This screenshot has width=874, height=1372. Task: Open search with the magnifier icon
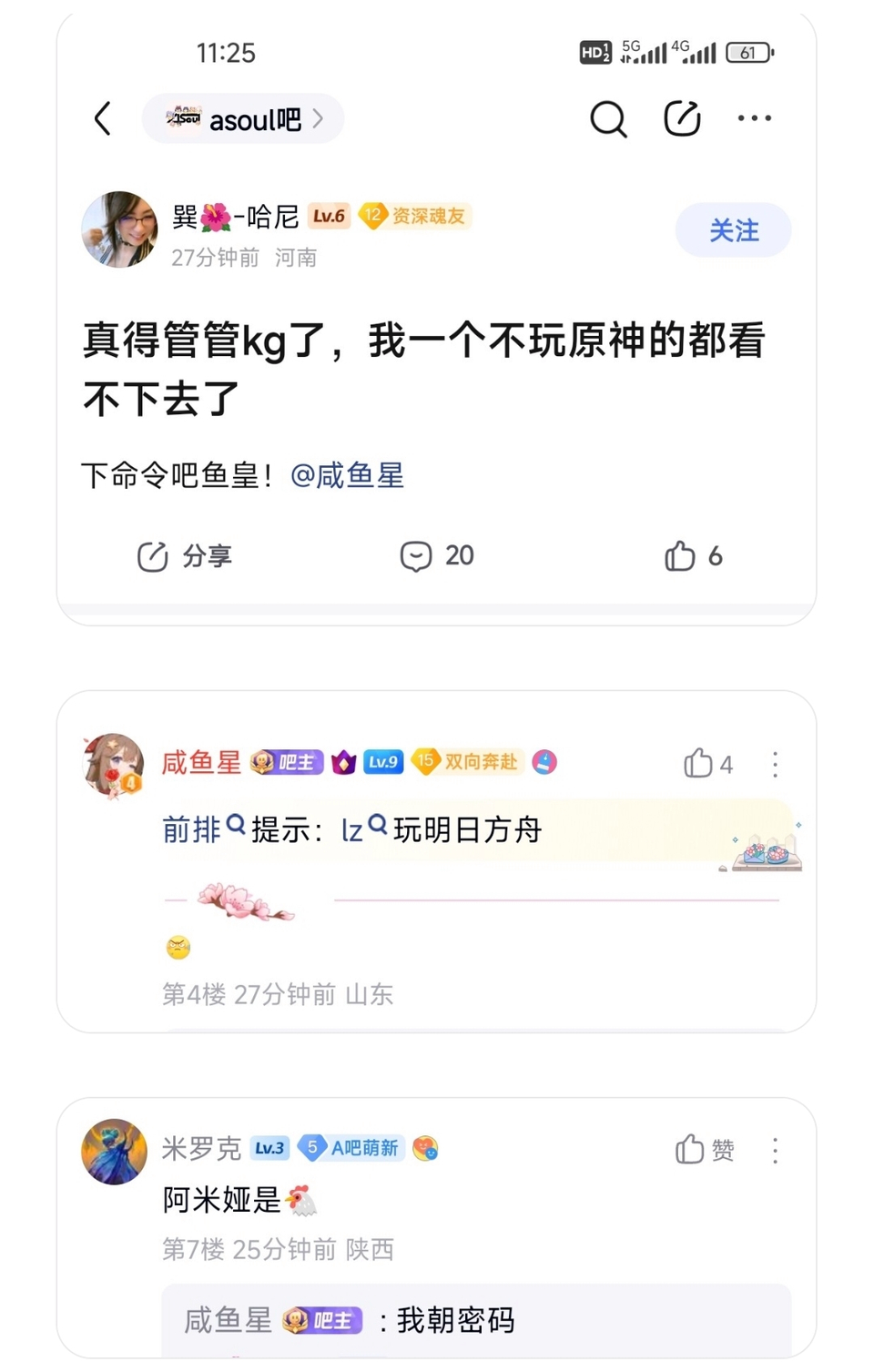(608, 118)
